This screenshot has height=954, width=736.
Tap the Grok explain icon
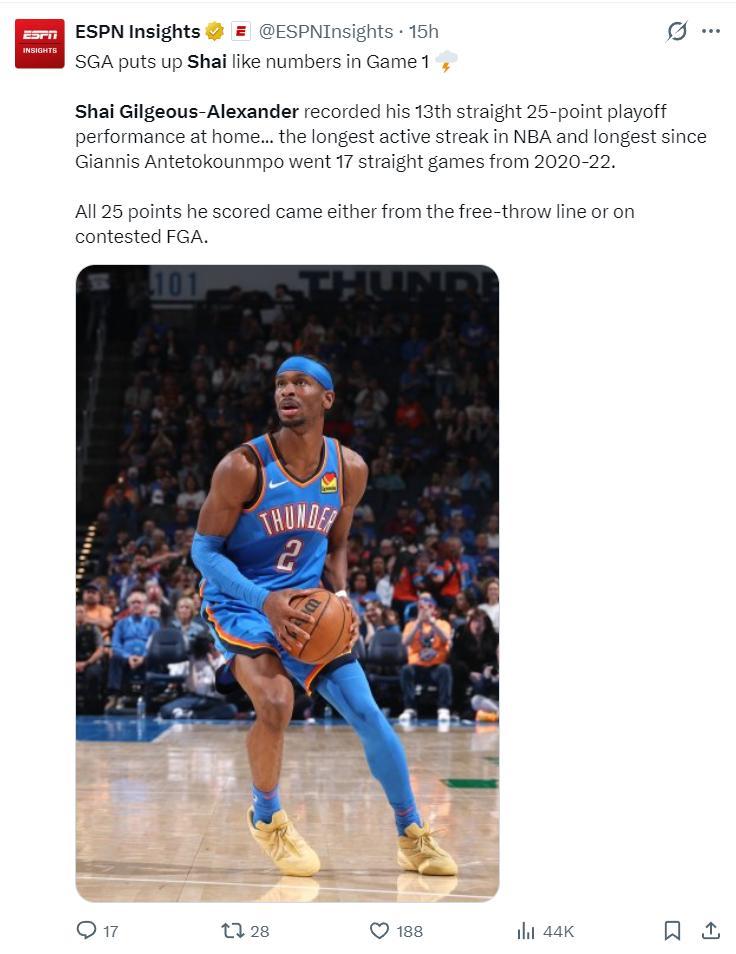[677, 31]
